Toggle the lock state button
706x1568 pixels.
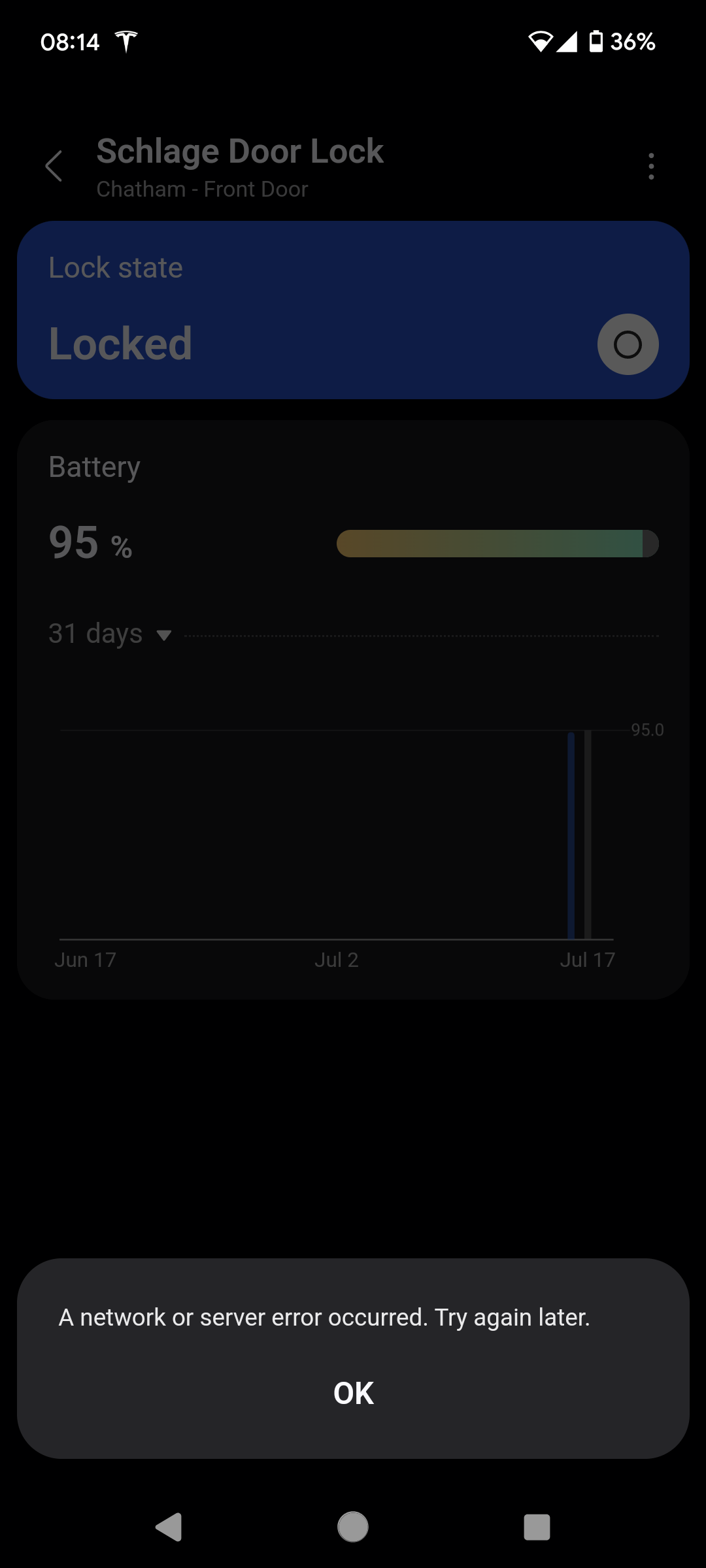[628, 344]
